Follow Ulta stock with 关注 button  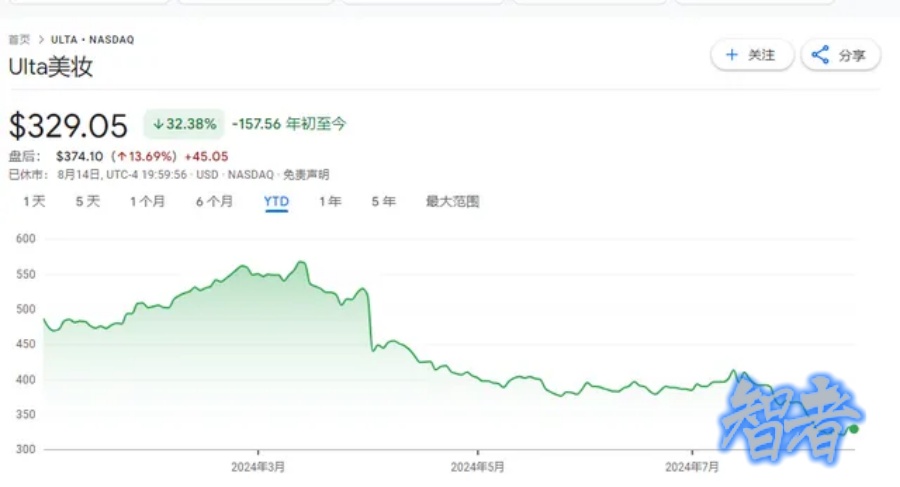(x=752, y=55)
